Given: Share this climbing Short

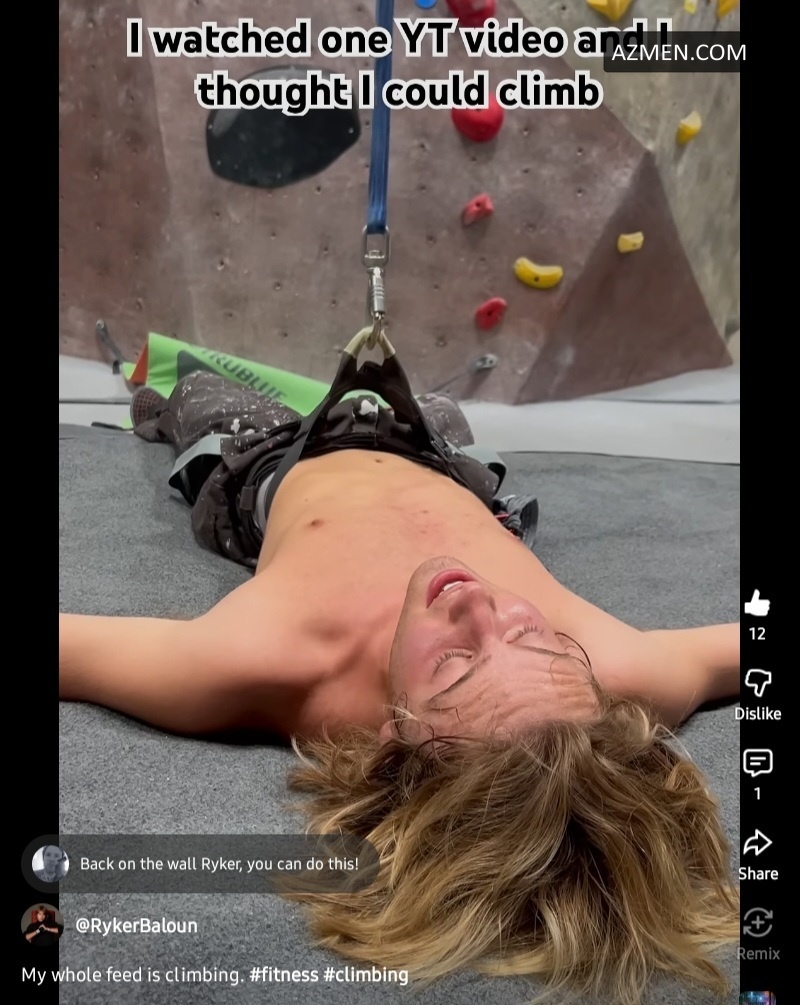Looking at the screenshot, I should coord(757,843).
